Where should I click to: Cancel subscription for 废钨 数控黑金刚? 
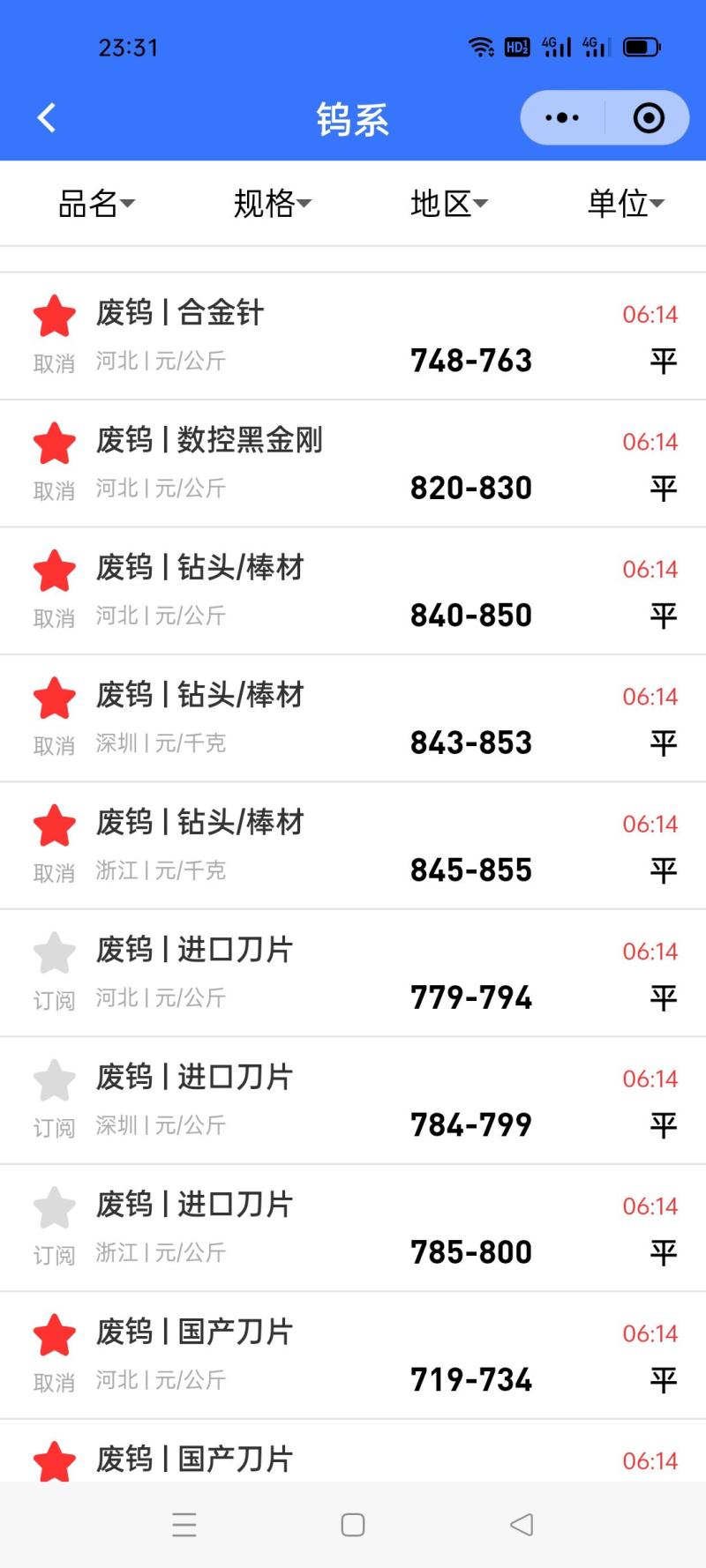55,444
